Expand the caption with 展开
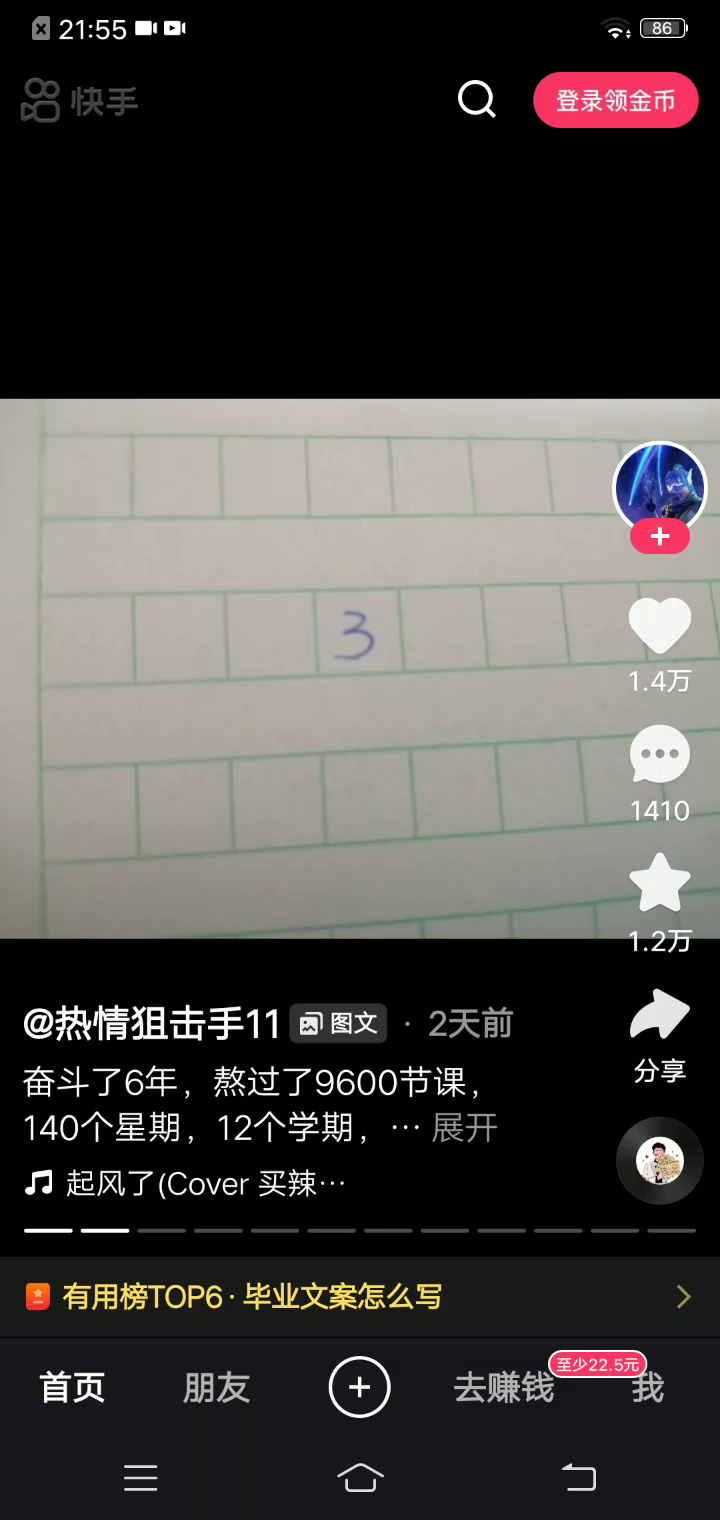Screen dimensions: 720x1520 464,1128
